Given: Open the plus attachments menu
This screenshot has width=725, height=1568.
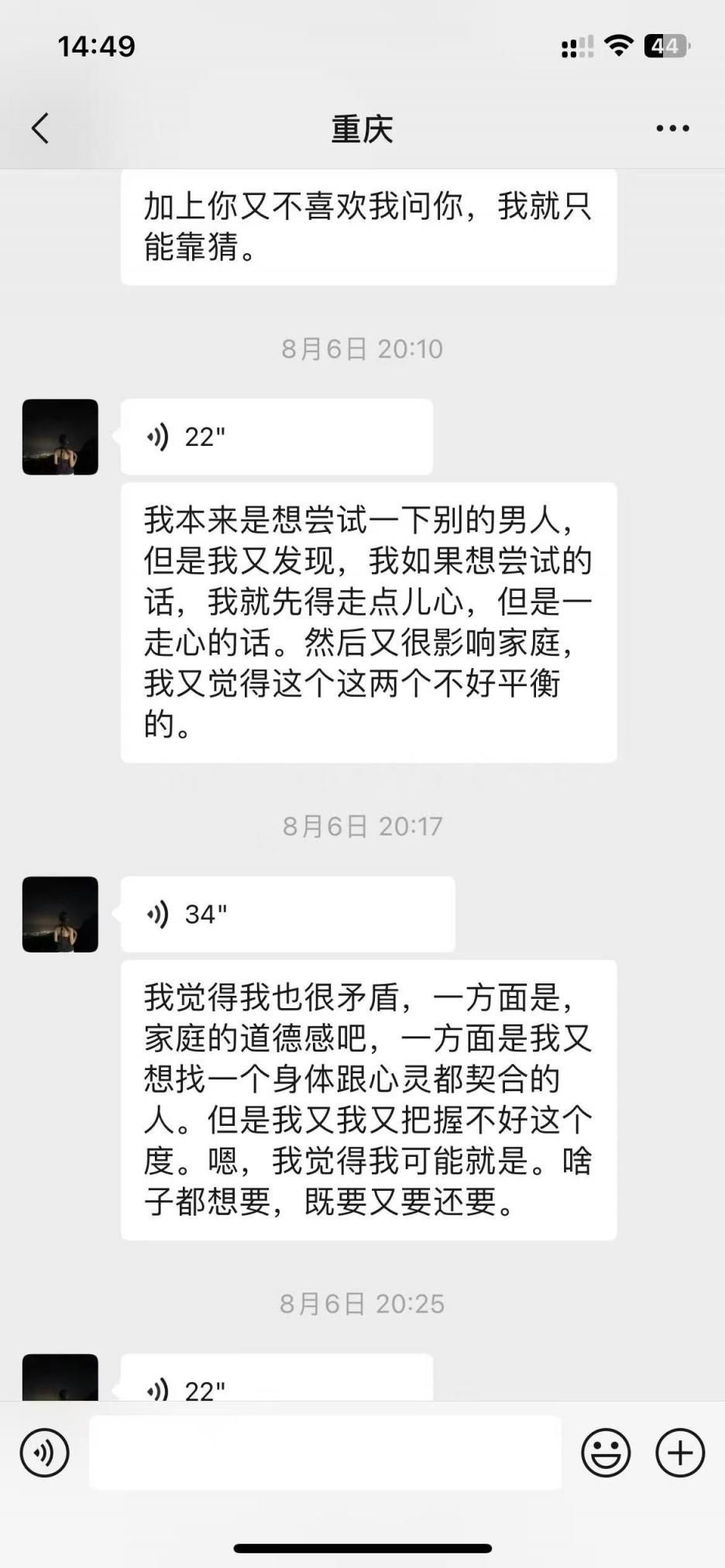Looking at the screenshot, I should pyautogui.click(x=680, y=1453).
